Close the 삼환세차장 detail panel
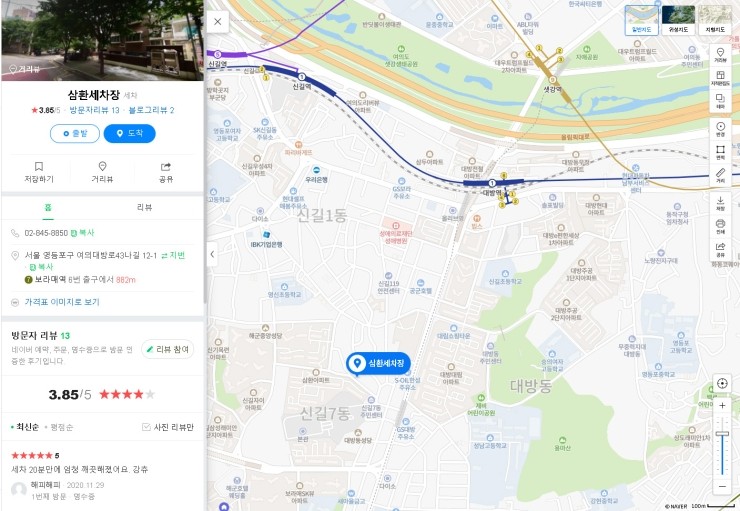The width and height of the screenshot is (740, 511). coord(218,20)
